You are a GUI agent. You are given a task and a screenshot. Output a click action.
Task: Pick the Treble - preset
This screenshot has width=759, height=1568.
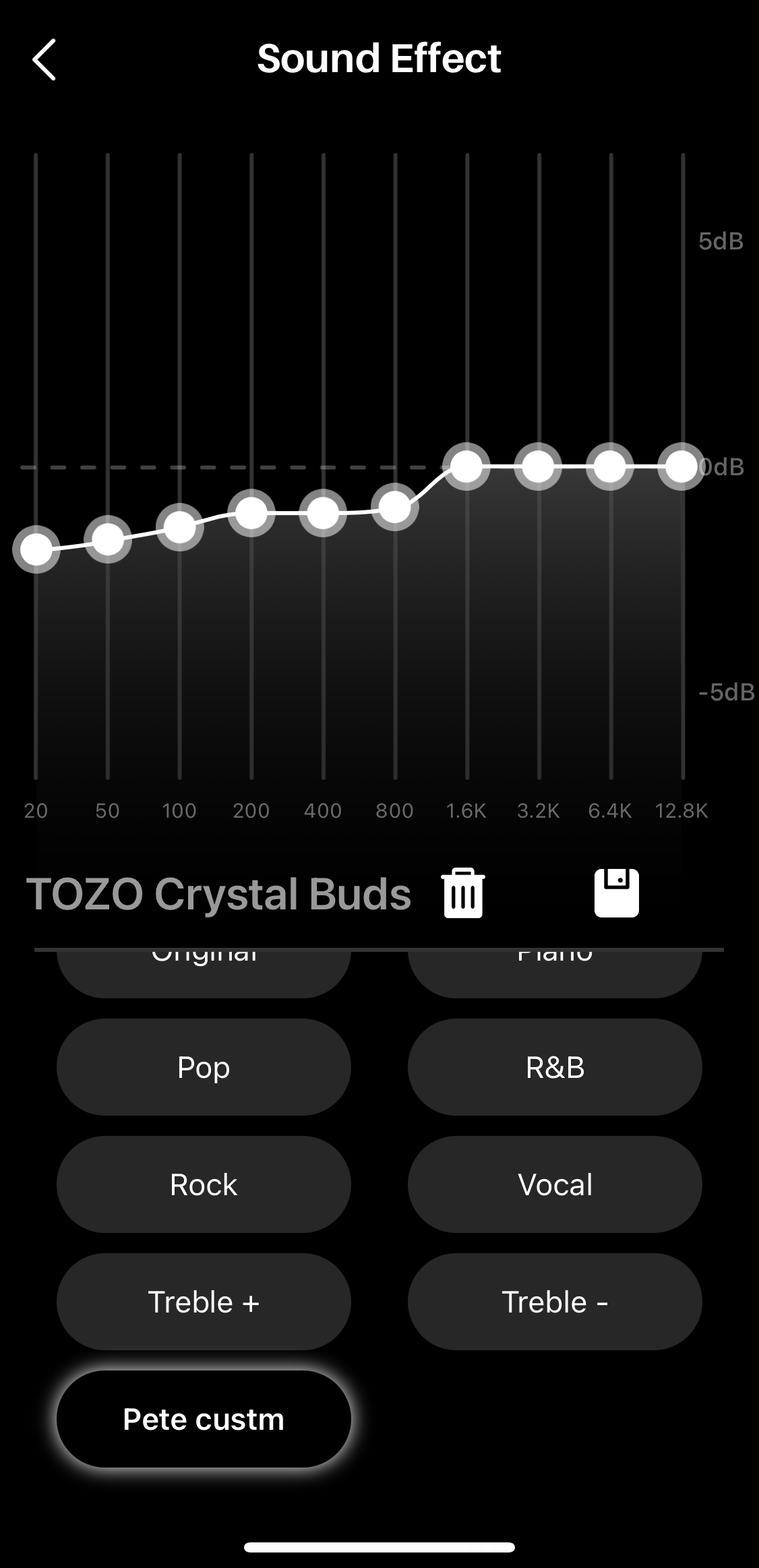(x=555, y=1302)
